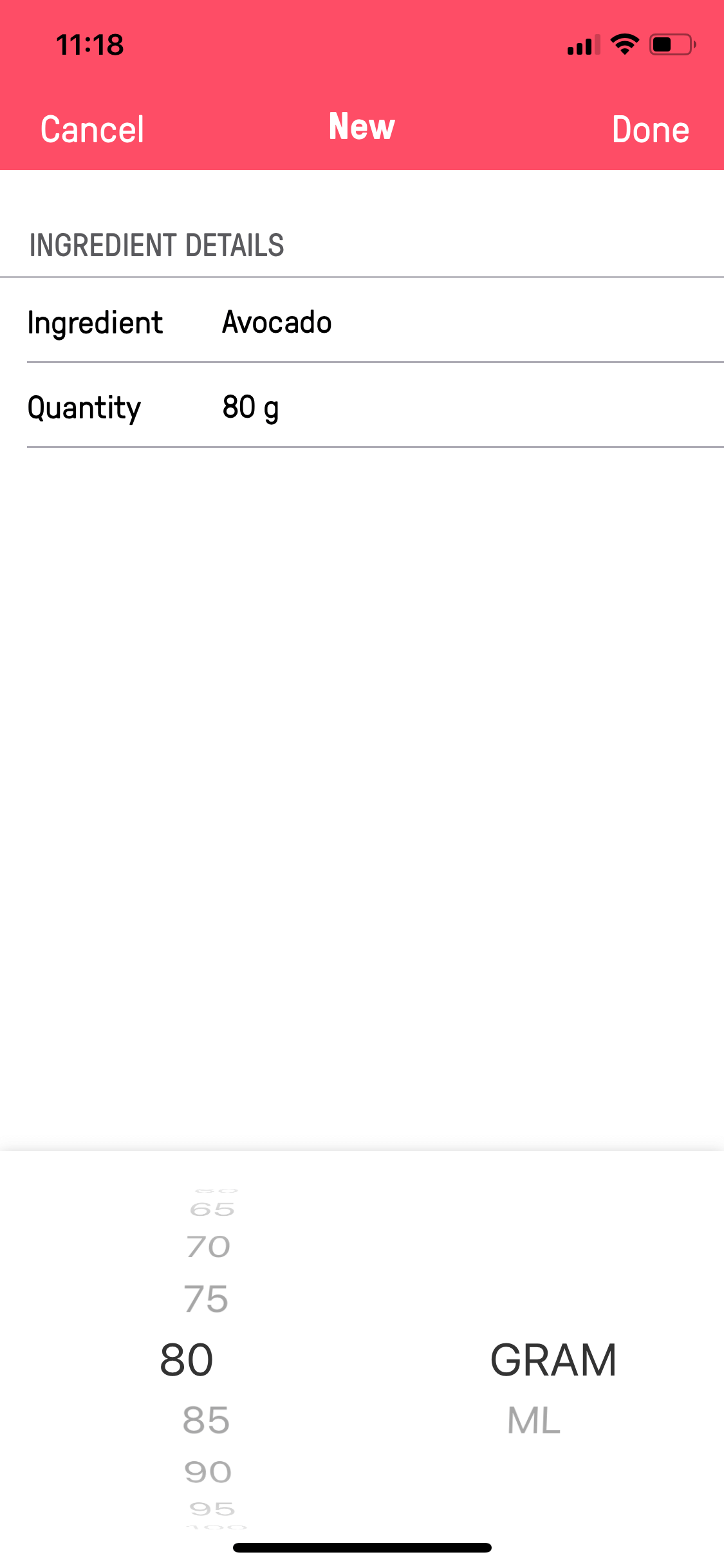Select 75 in the quantity picker
724x1568 pixels.
click(206, 1299)
